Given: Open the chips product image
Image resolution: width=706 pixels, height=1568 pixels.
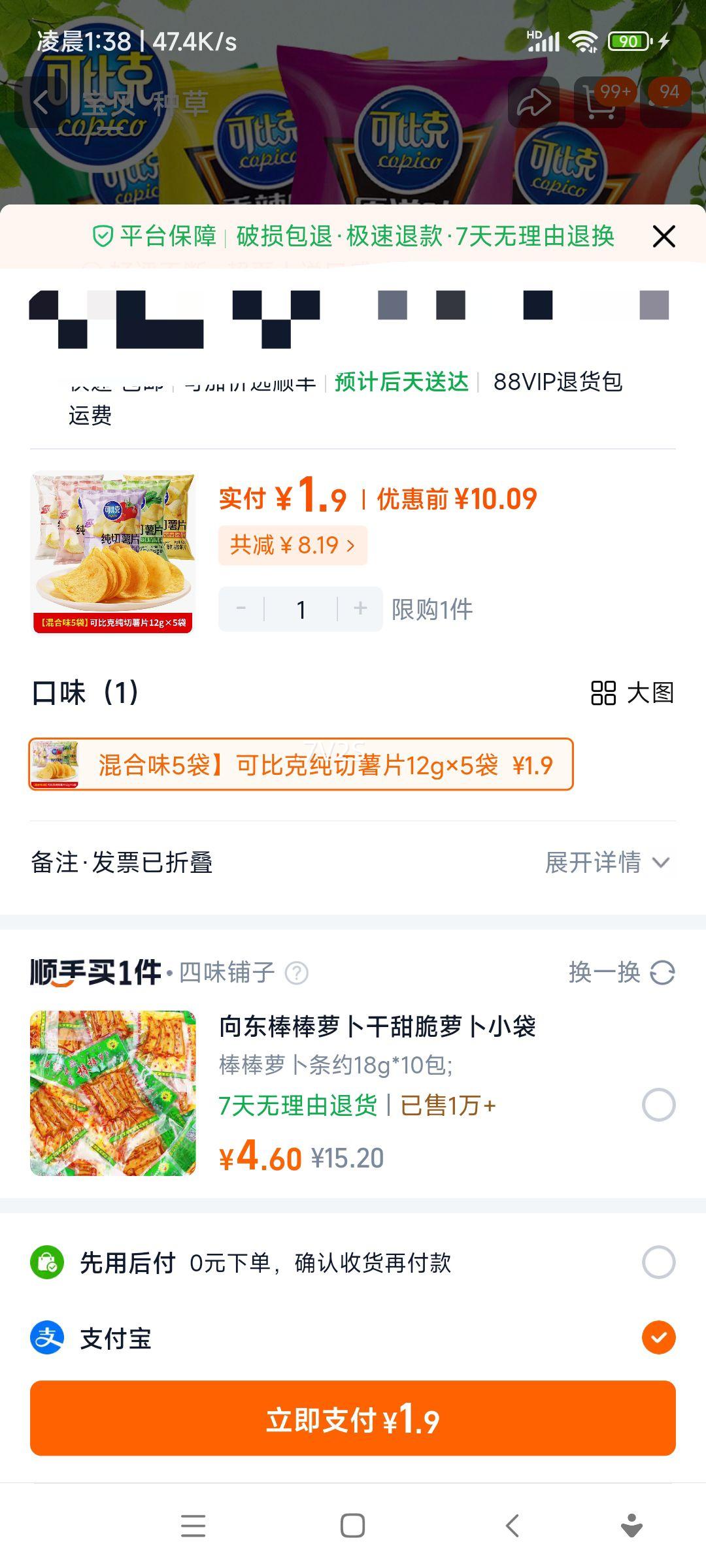Looking at the screenshot, I should (113, 552).
